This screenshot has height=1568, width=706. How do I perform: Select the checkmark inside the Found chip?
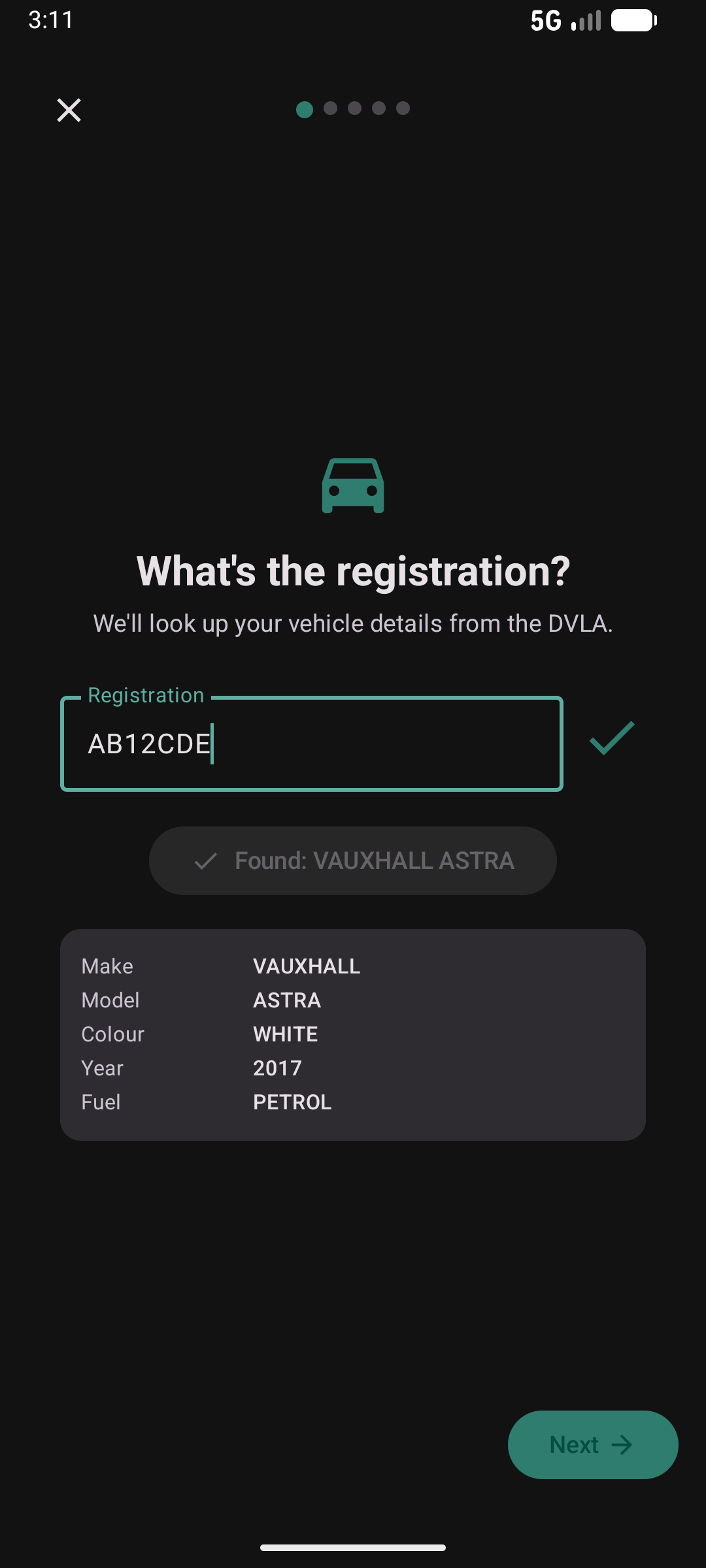tap(206, 860)
